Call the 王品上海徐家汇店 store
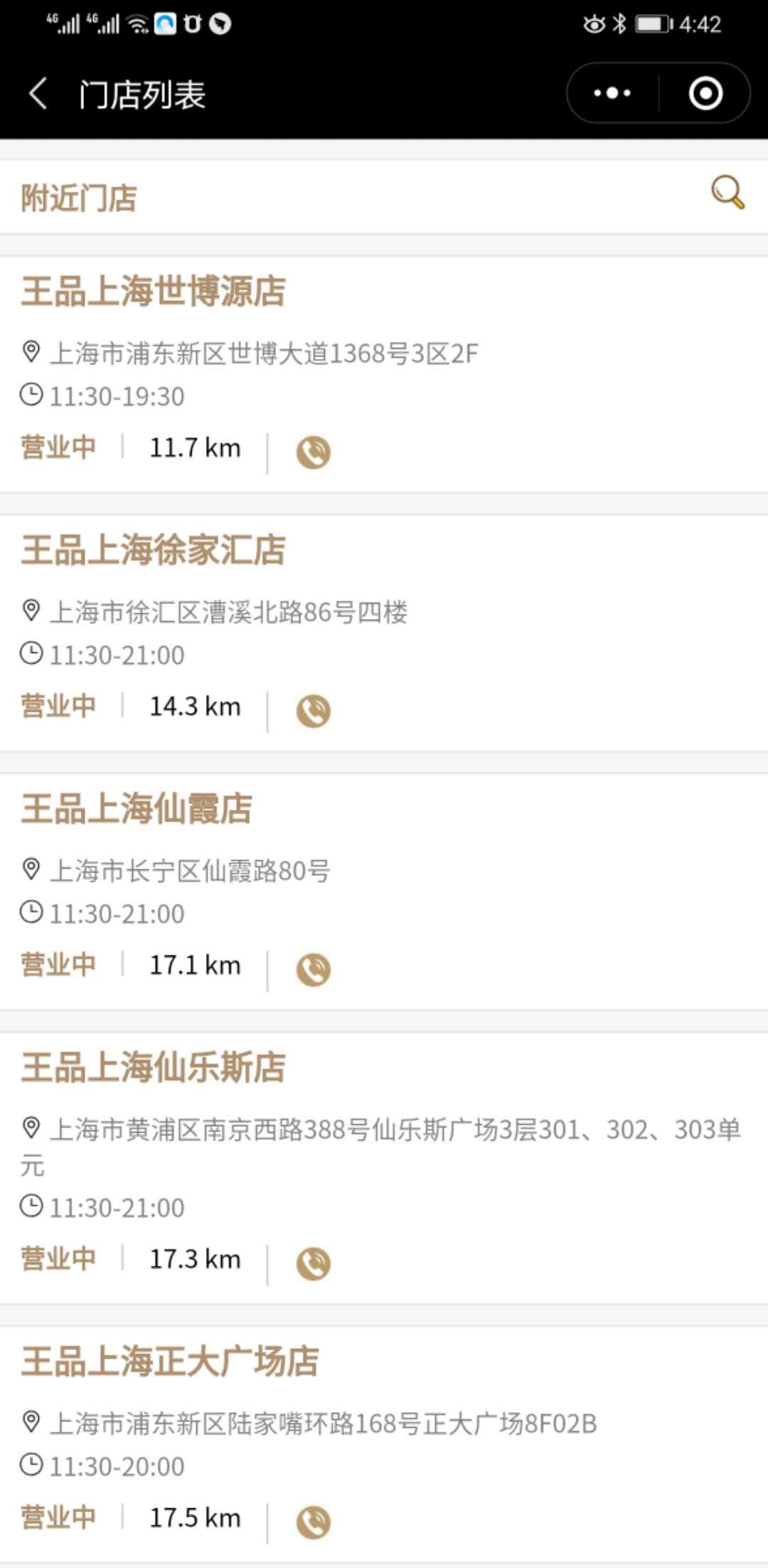Image resolution: width=768 pixels, height=1568 pixels. pyautogui.click(x=314, y=711)
